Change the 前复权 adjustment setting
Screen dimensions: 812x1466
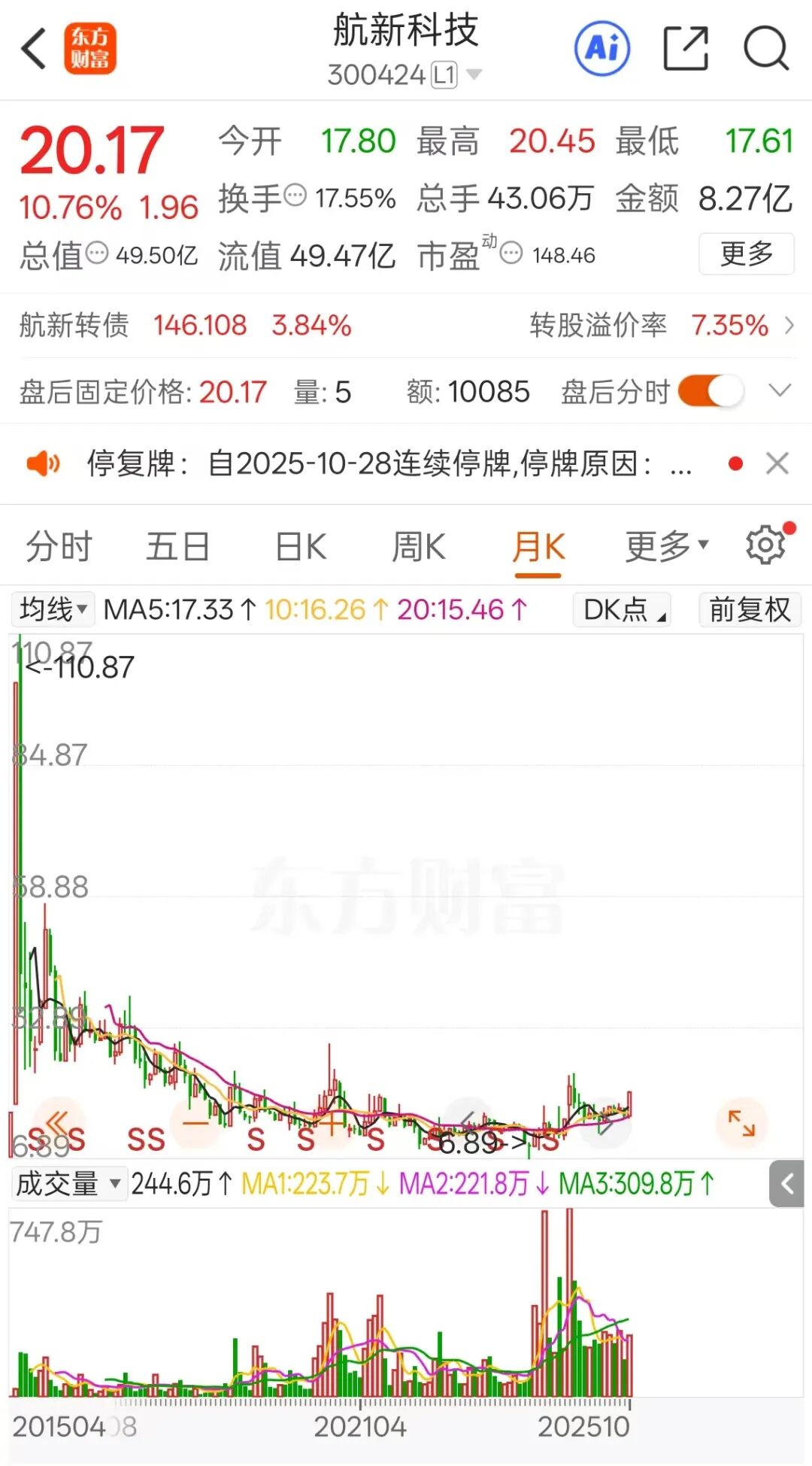pyautogui.click(x=750, y=609)
